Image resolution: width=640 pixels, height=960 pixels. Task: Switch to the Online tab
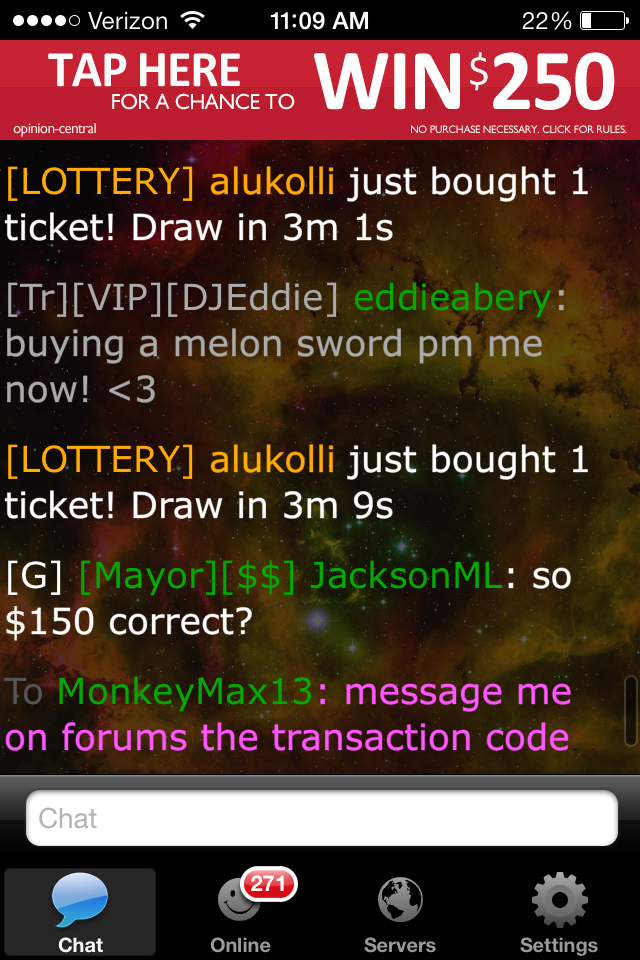(241, 912)
